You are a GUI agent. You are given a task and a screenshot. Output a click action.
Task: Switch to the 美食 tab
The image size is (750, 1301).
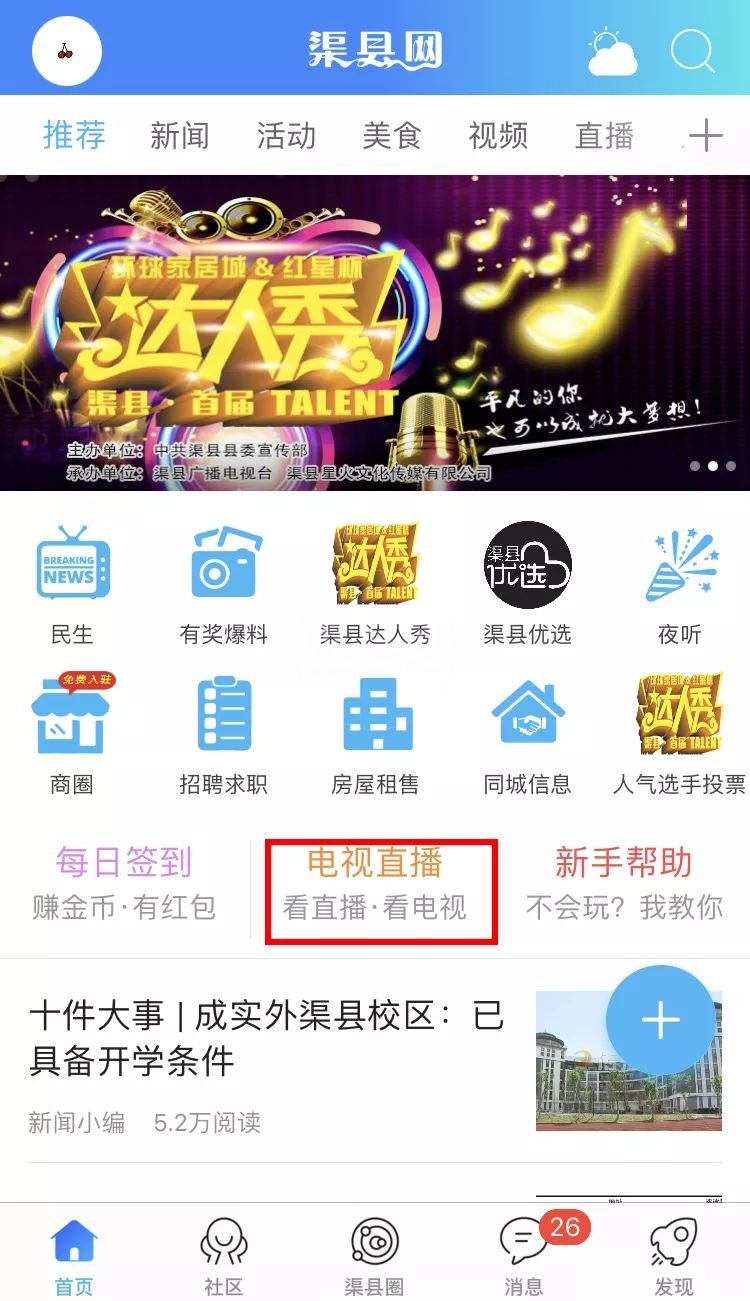392,136
